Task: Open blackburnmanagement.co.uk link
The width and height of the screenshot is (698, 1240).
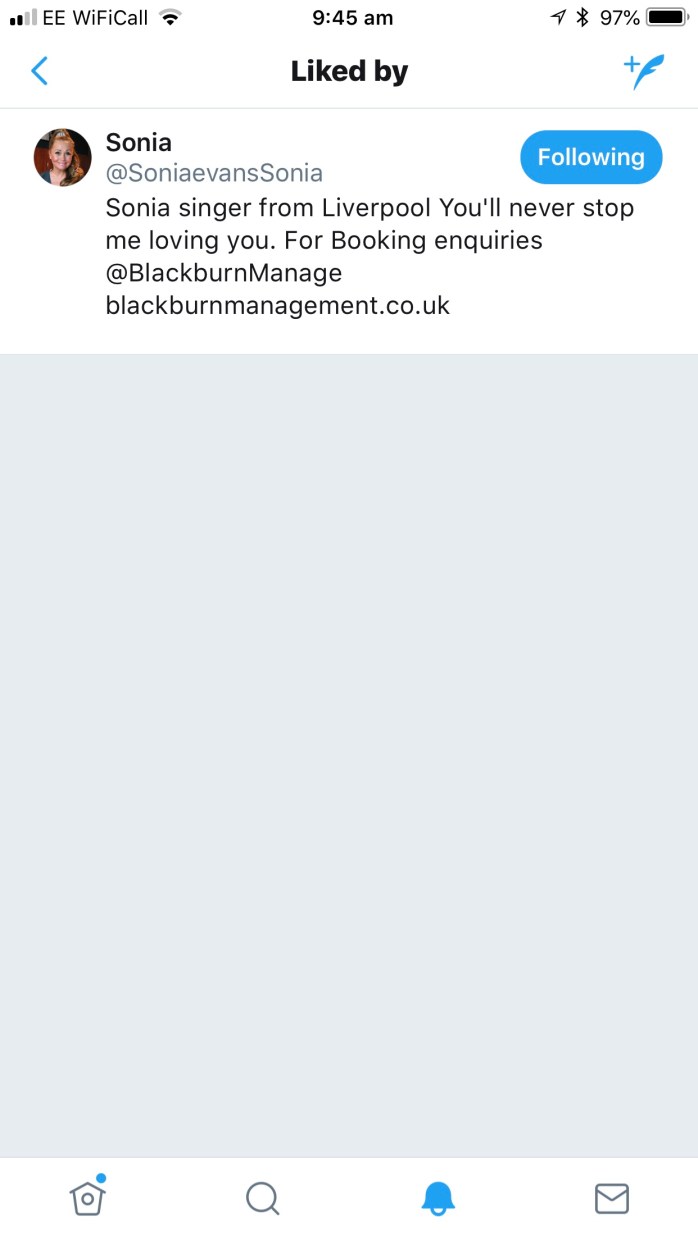Action: pos(277,305)
